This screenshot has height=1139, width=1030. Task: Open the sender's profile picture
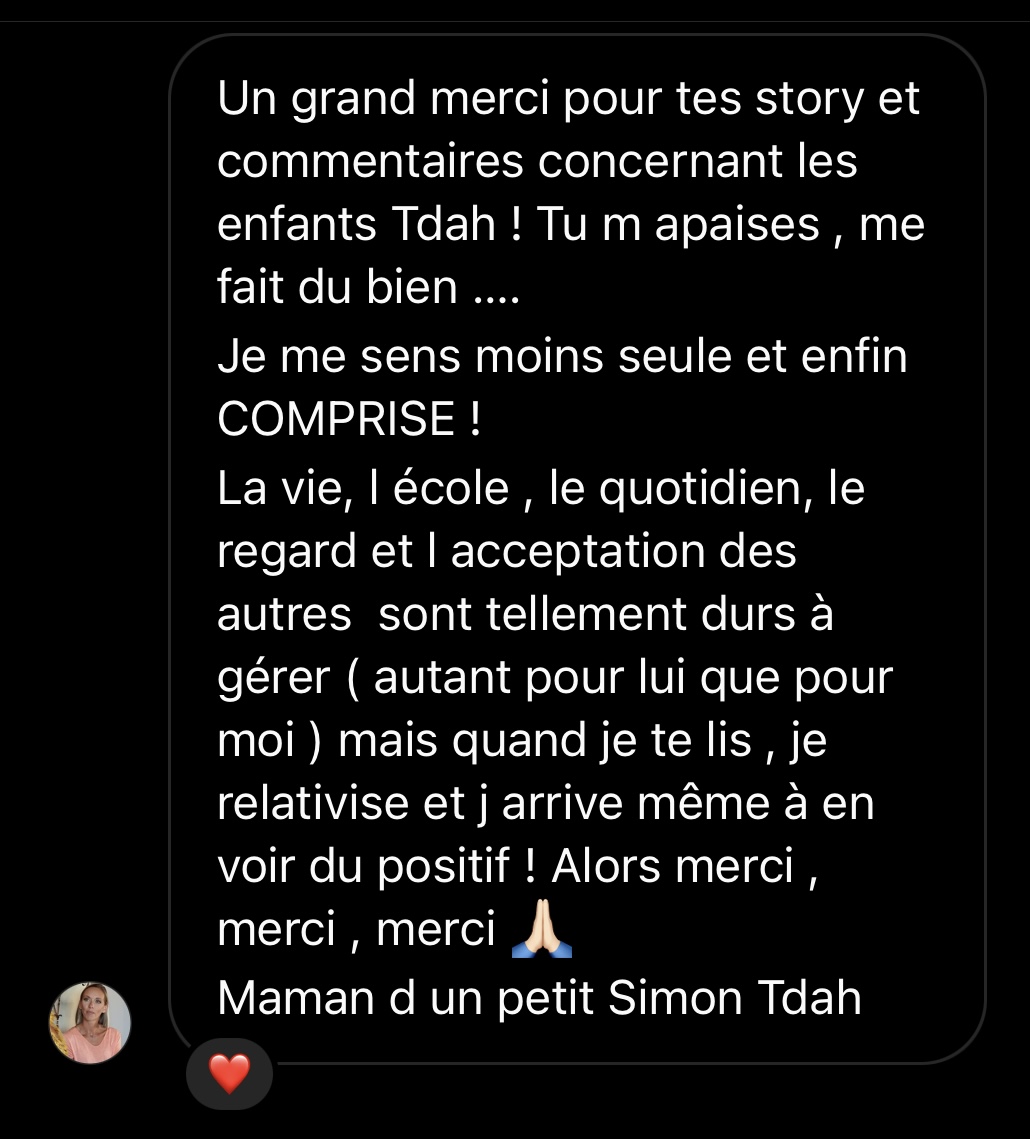click(x=90, y=1022)
